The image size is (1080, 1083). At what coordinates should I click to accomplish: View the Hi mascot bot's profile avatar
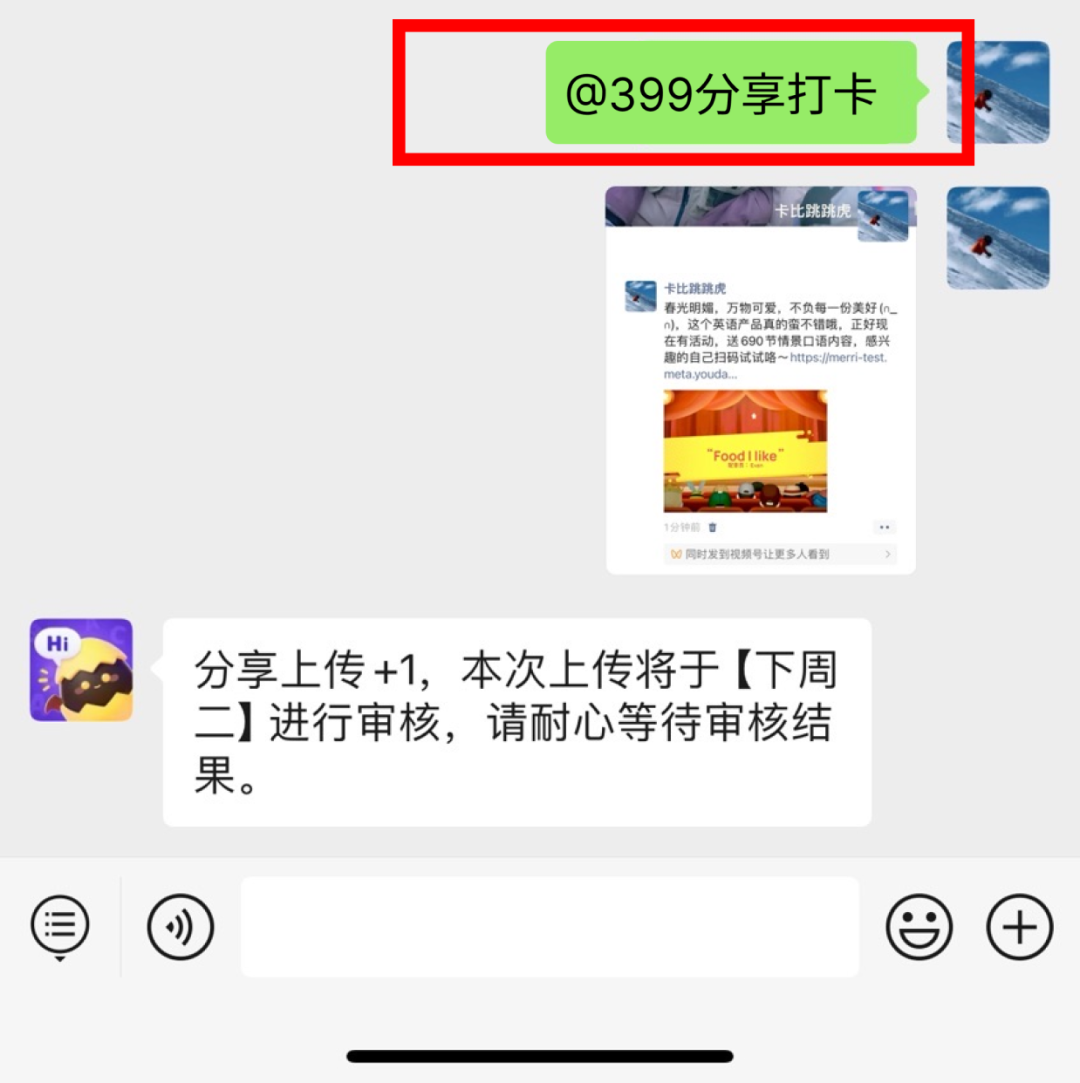[x=81, y=670]
